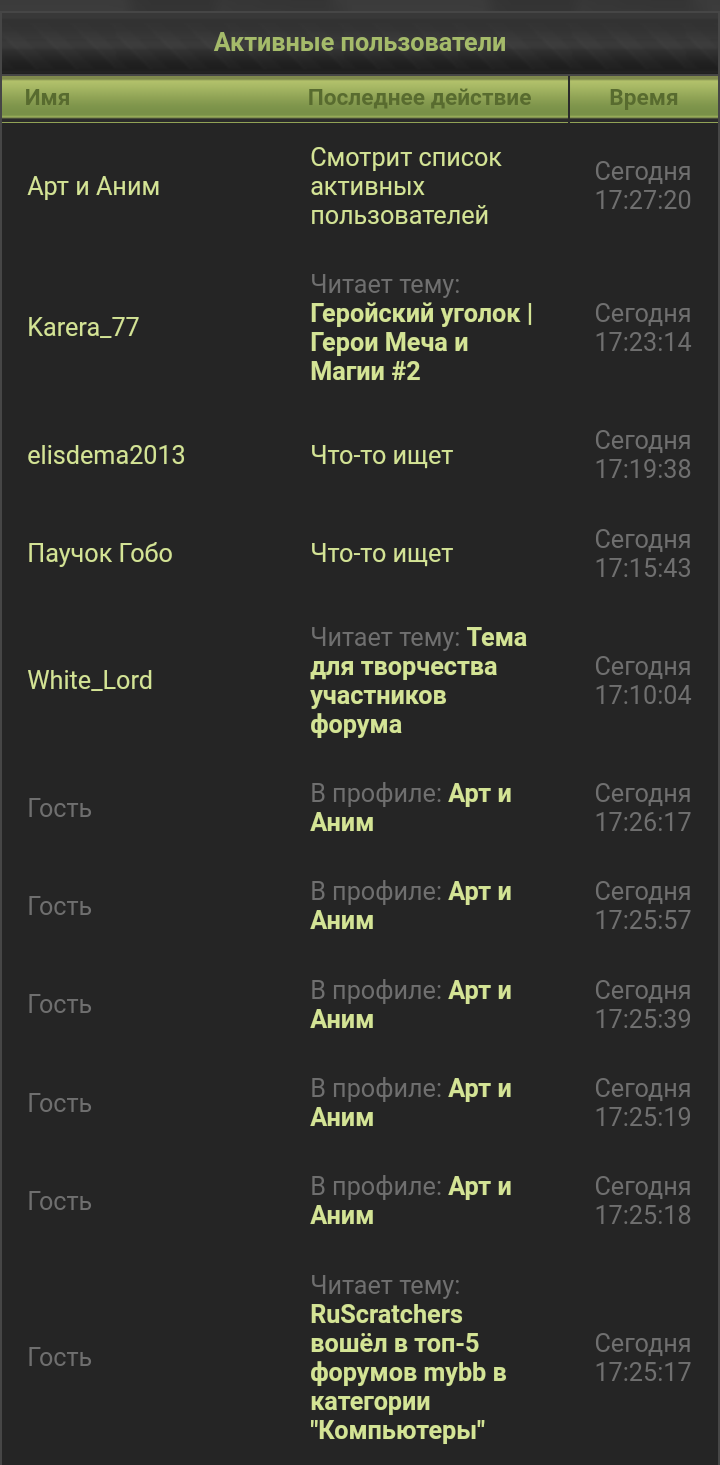
Task: Open the Арт и Аним link in the 17:25:57 guest row
Action: (x=411, y=906)
